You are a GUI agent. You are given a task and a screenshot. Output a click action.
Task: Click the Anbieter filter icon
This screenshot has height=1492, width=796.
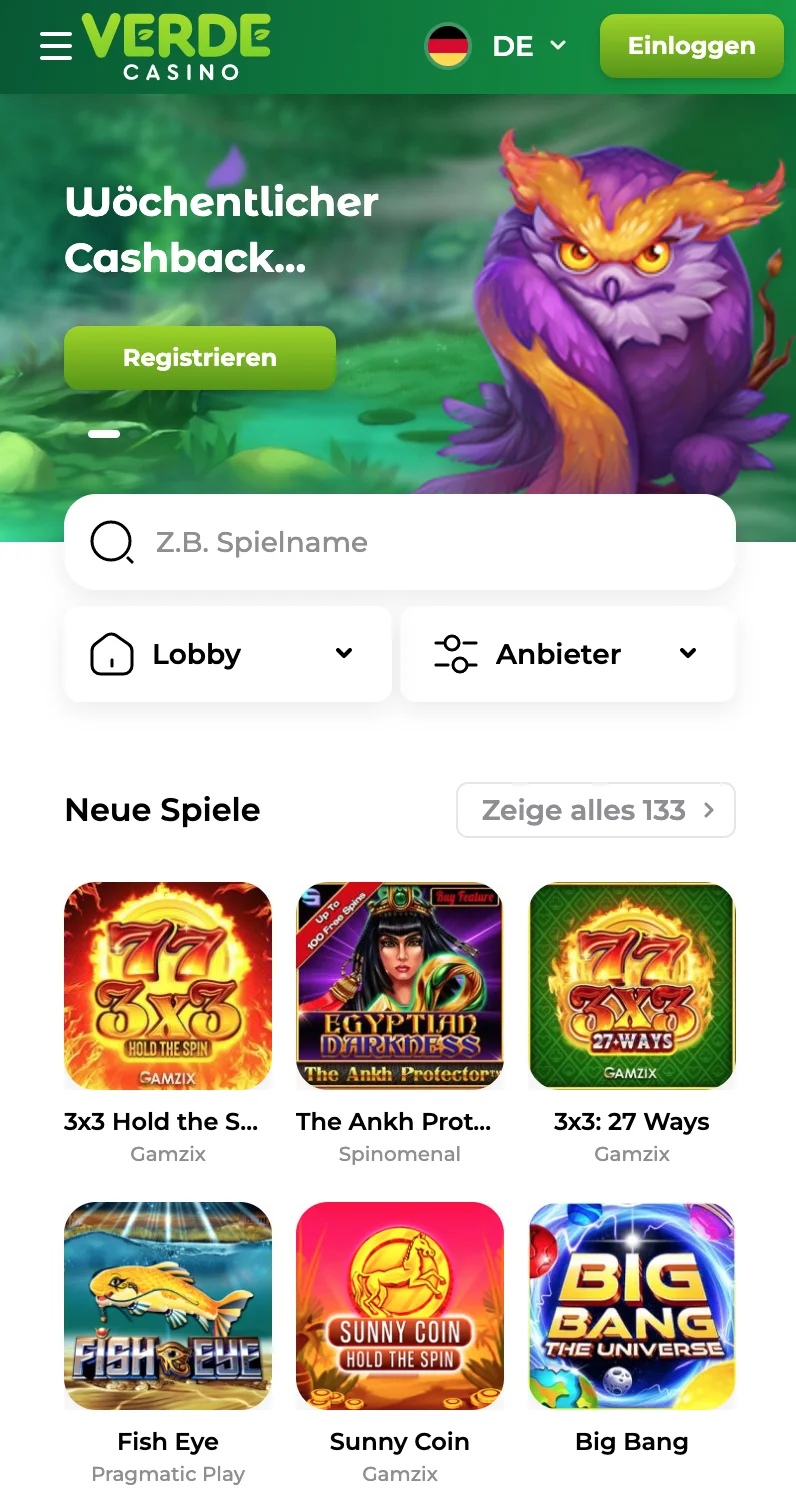[456, 653]
